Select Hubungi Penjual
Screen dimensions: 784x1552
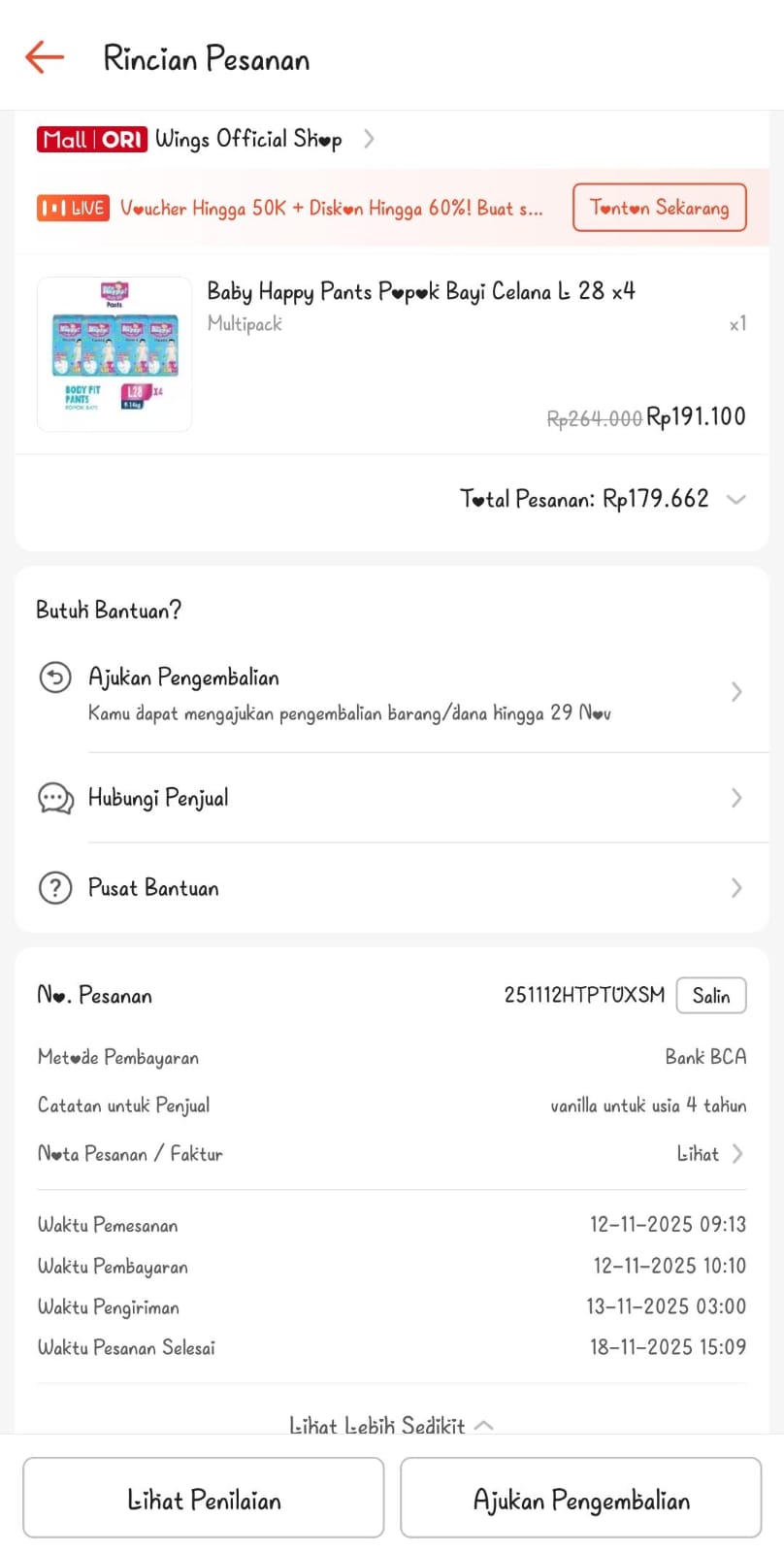[388, 798]
